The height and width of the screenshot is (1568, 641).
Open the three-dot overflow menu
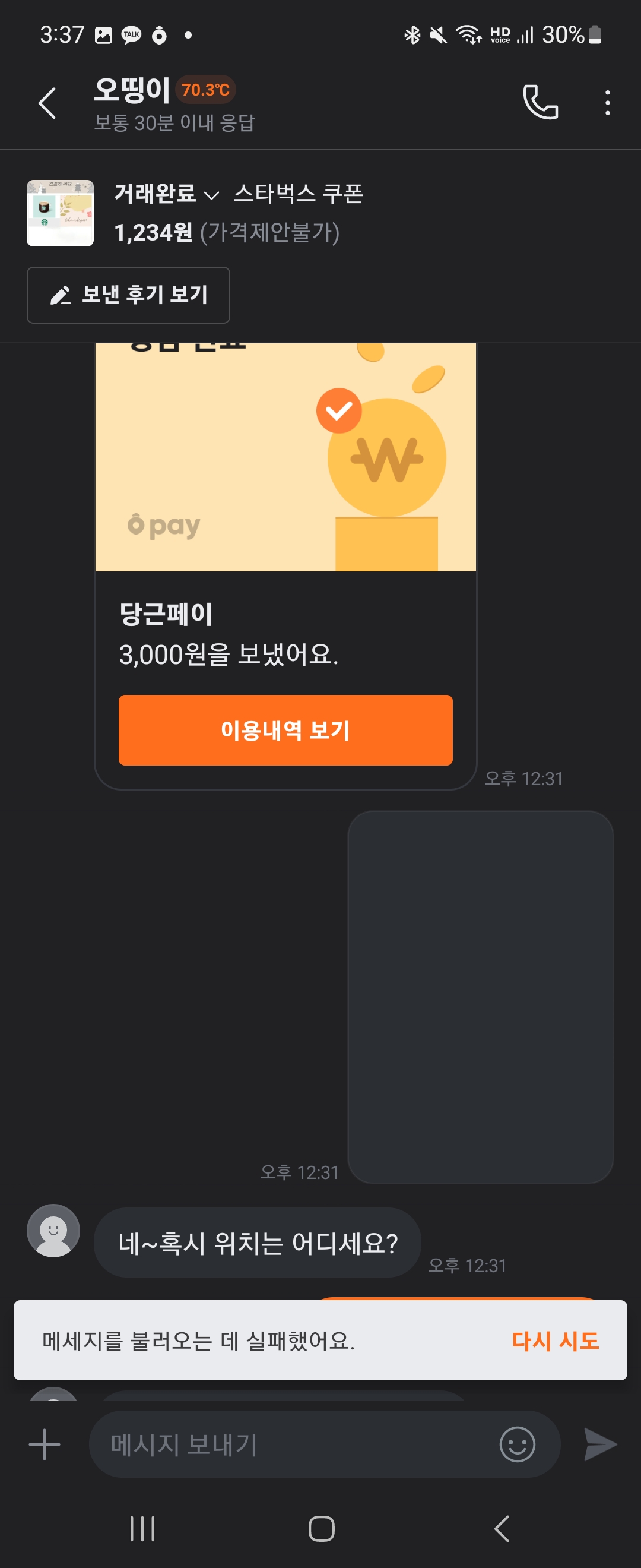(x=607, y=103)
